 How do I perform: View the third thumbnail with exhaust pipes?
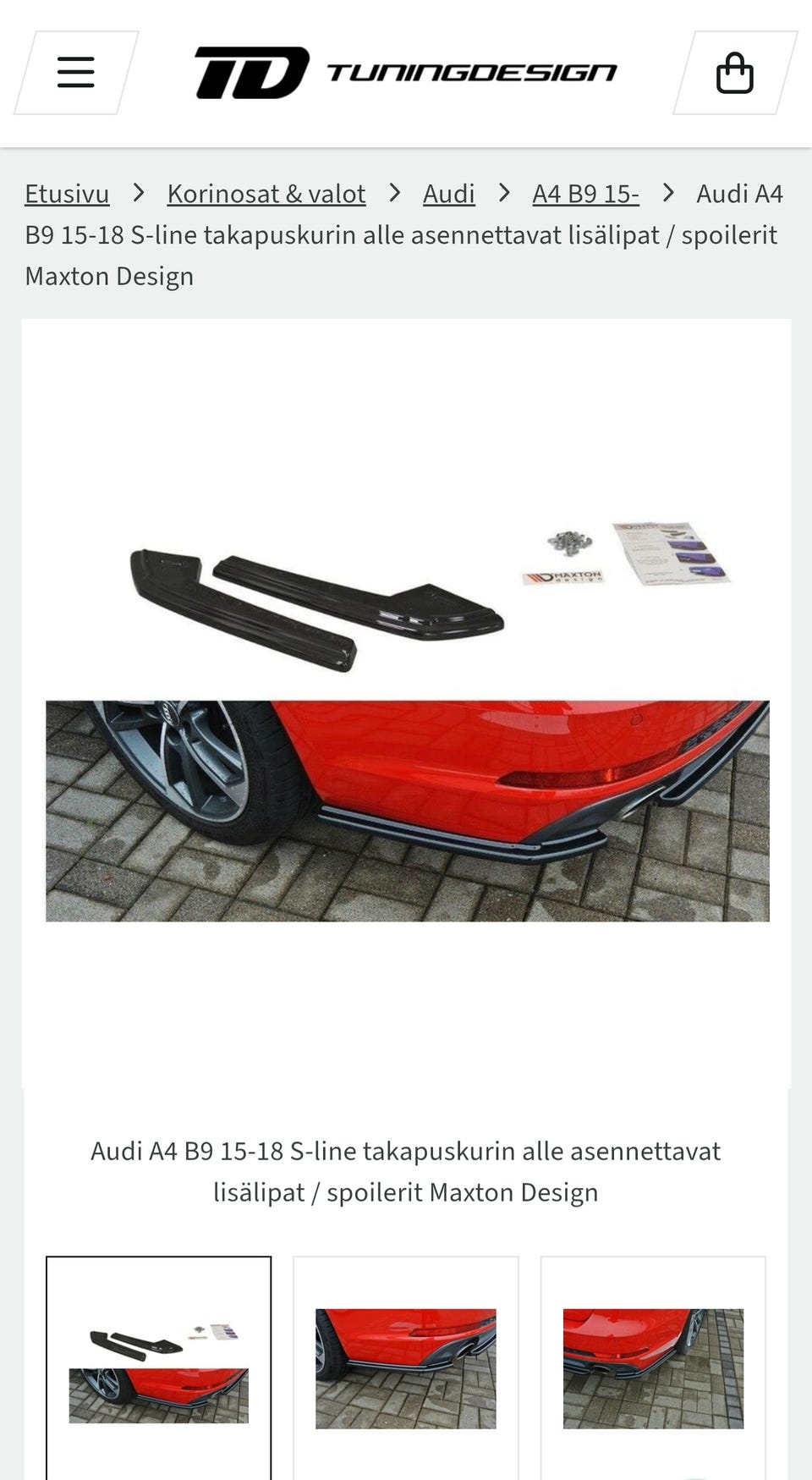(x=653, y=1367)
